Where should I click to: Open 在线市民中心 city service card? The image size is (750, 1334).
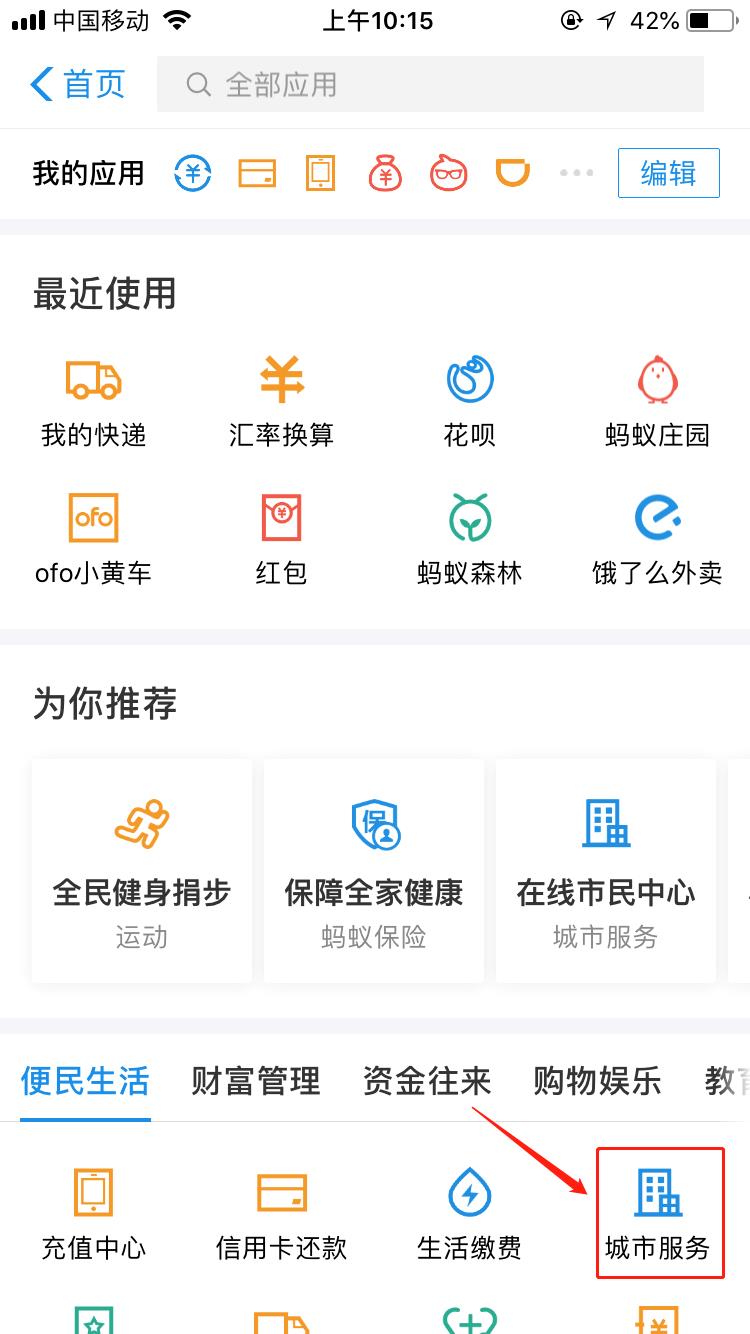pyautogui.click(x=605, y=870)
